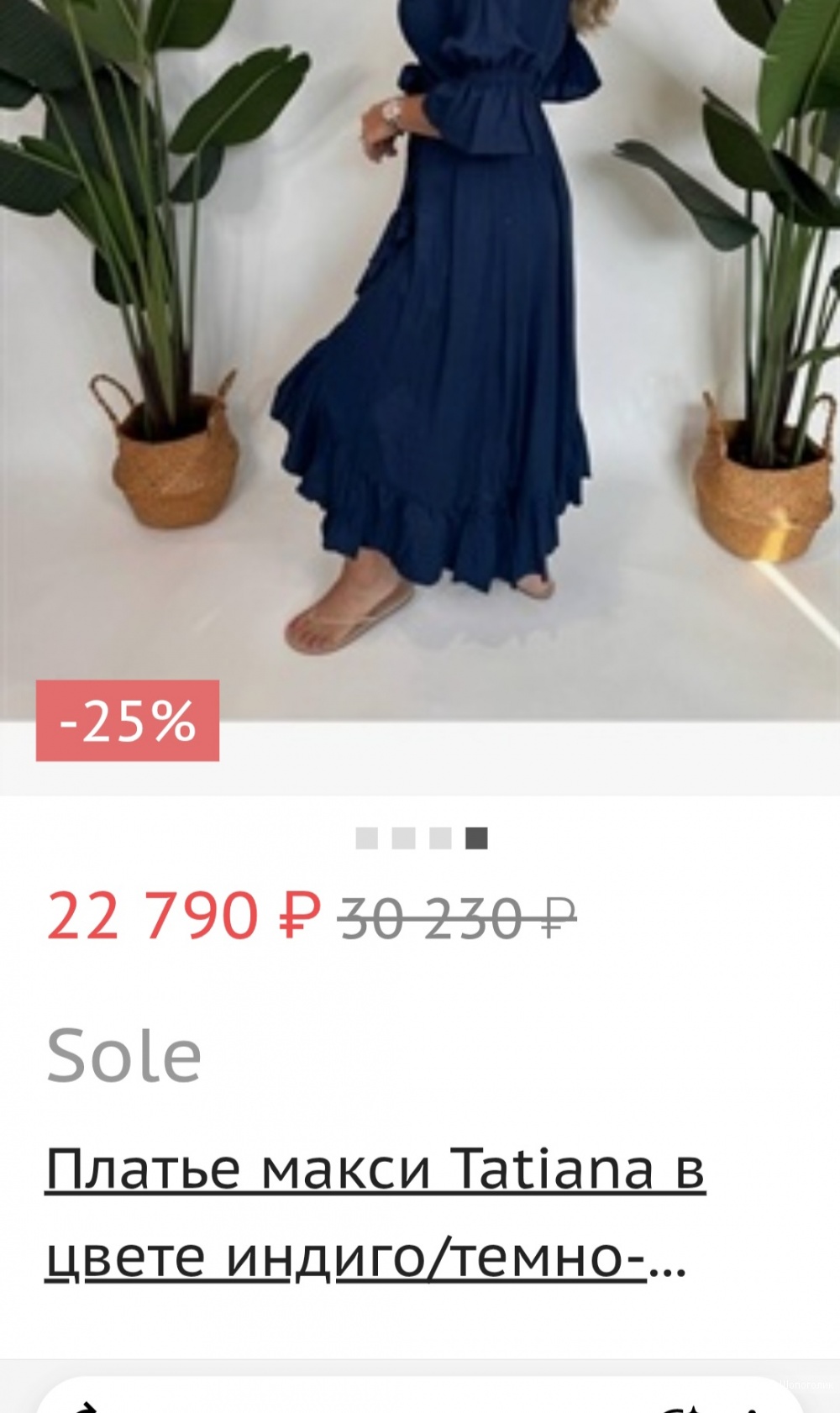840x1413 pixels.
Task: Open the Sole brand page
Action: [123, 1053]
